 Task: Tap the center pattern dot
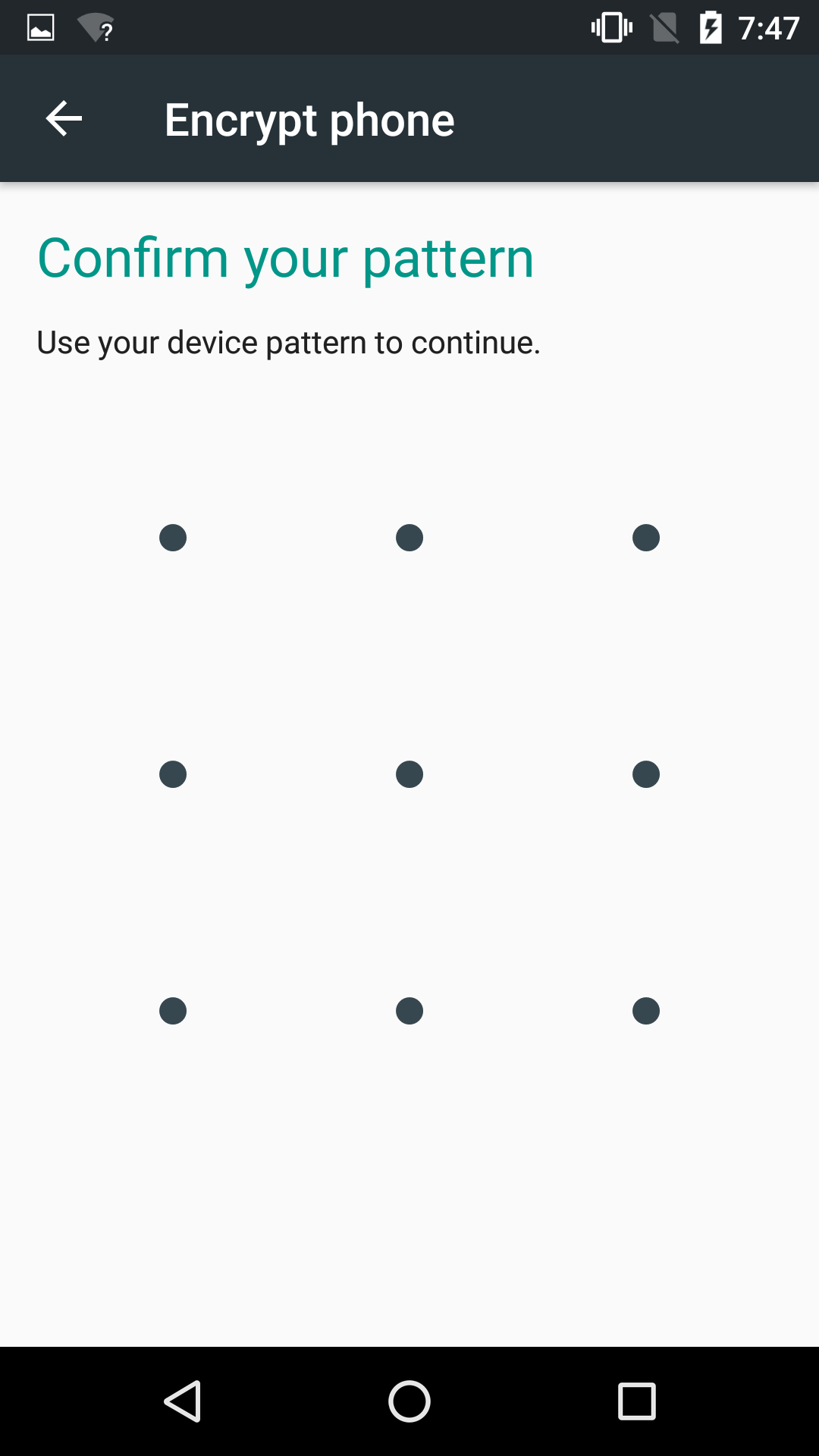(x=409, y=773)
